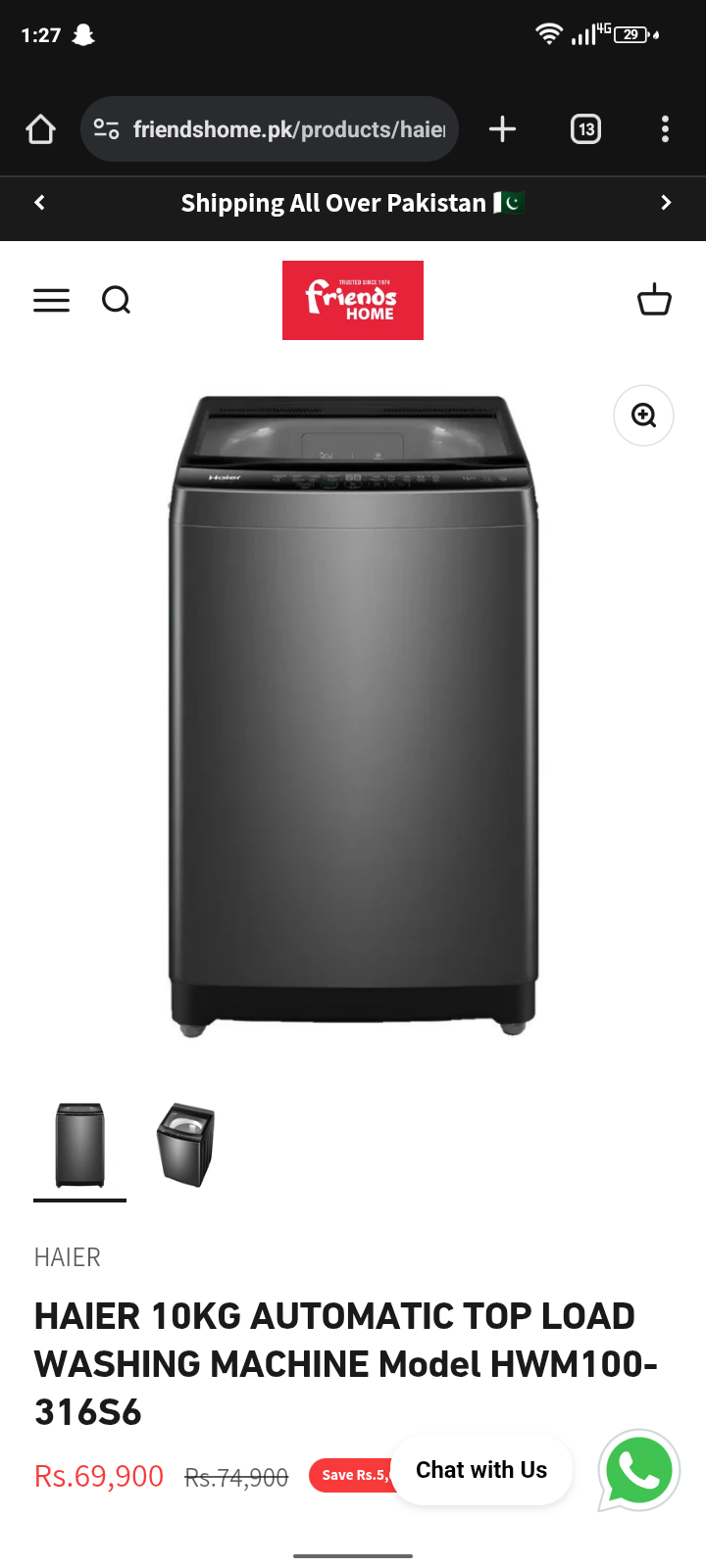Select the angled open-lid thumbnail
Image resolution: width=706 pixels, height=1568 pixels.
tap(185, 1145)
